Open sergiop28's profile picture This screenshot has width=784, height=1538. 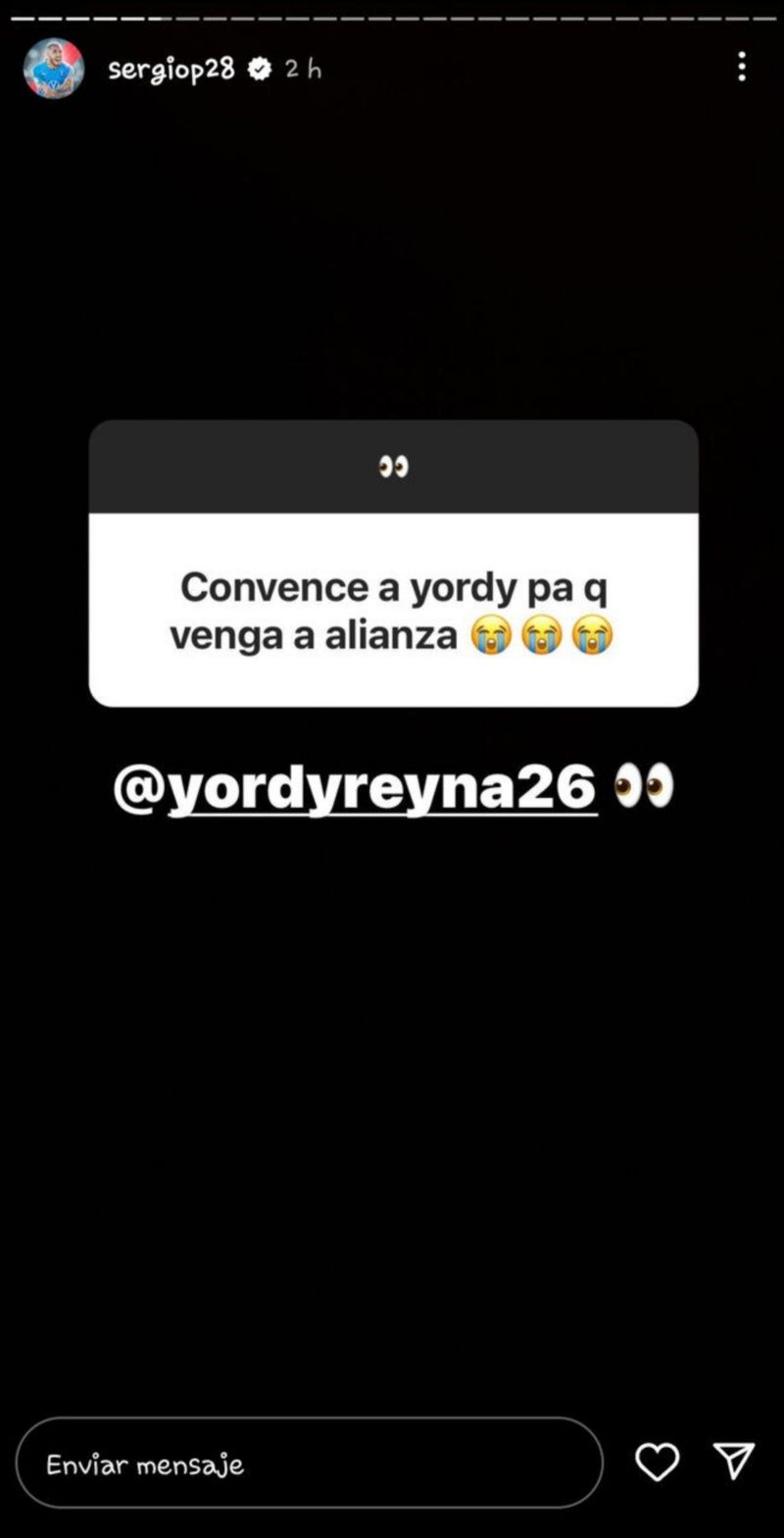point(53,69)
